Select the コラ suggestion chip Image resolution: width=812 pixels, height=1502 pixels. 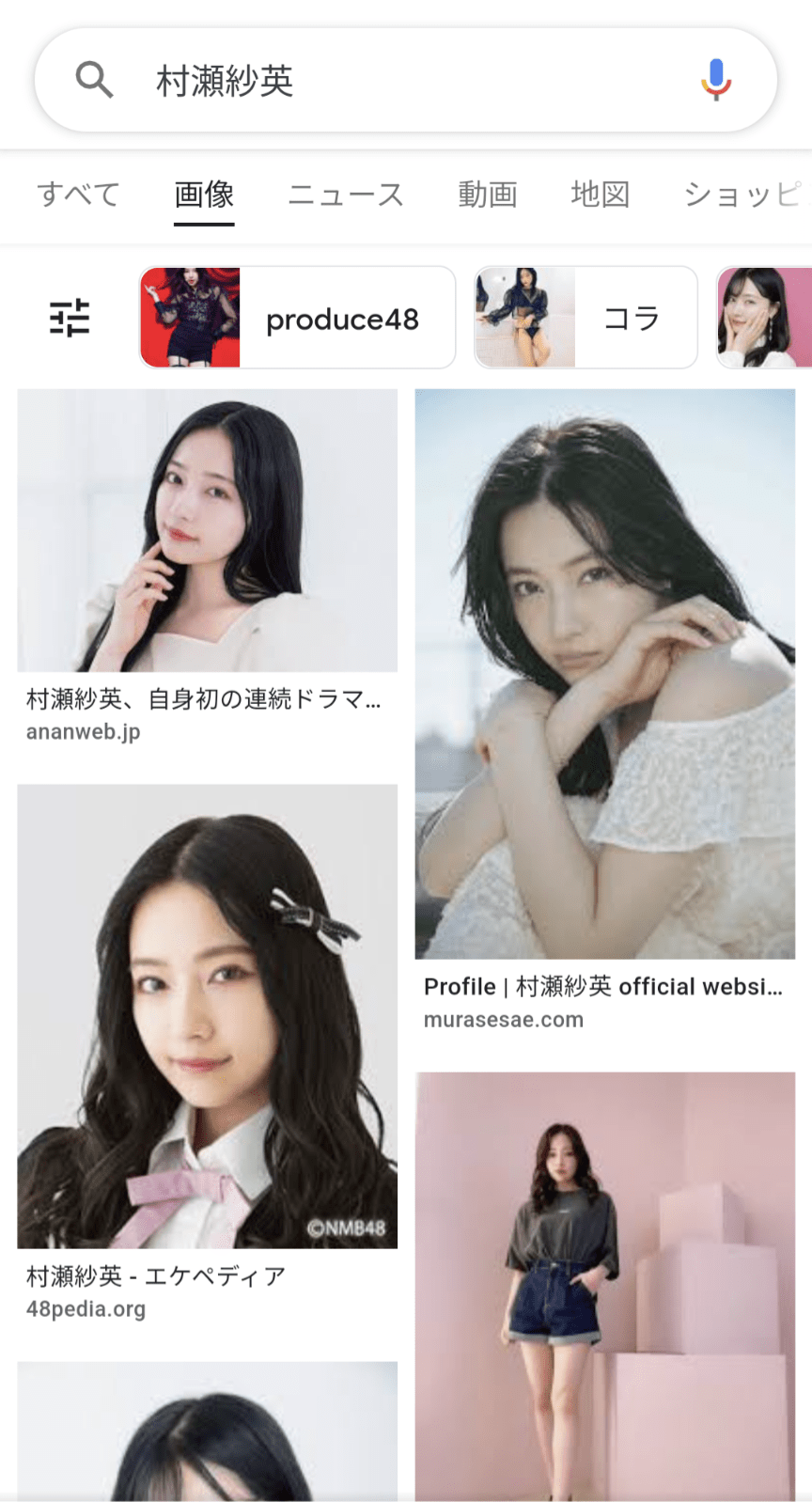tap(586, 318)
